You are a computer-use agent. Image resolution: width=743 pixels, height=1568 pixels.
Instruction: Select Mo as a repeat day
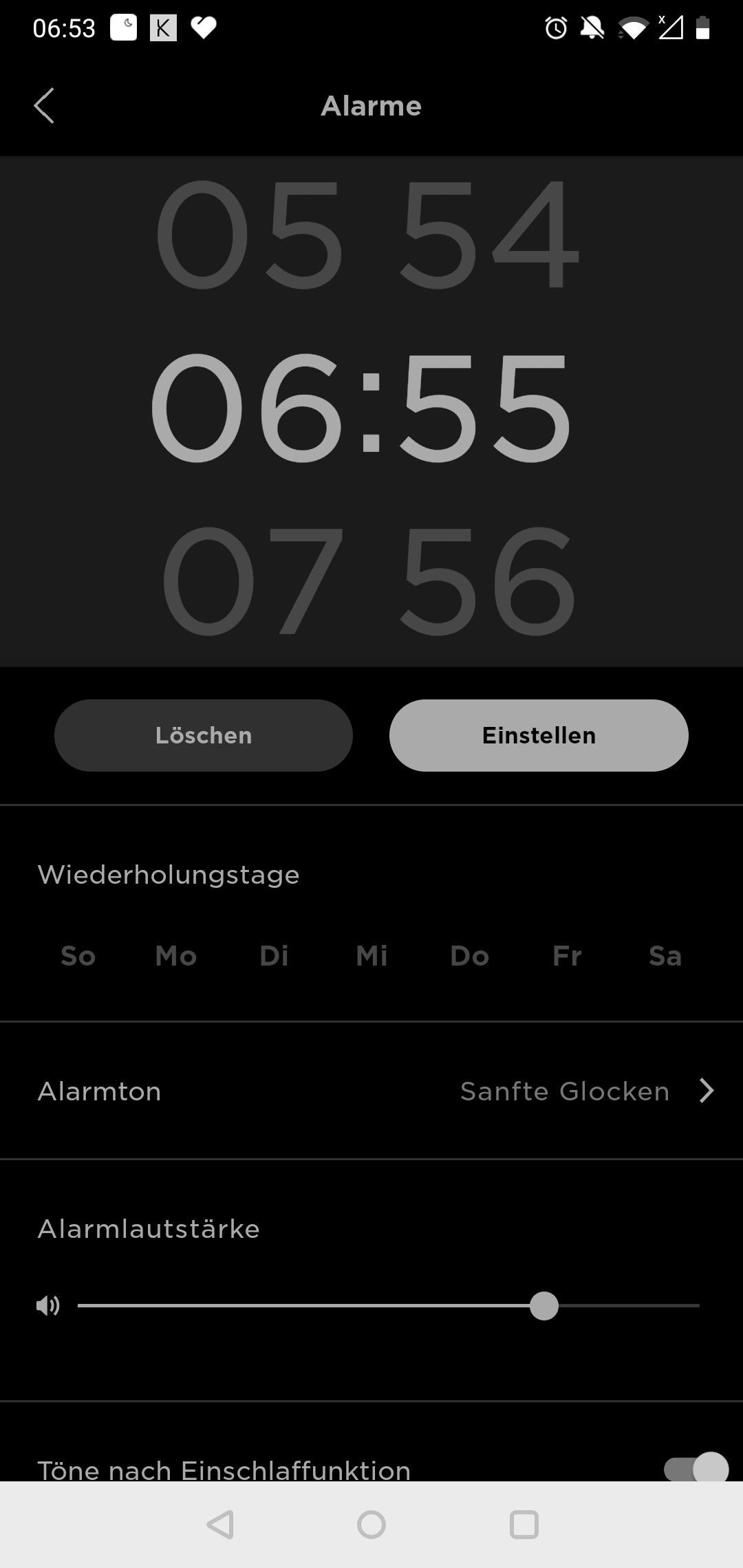(176, 956)
